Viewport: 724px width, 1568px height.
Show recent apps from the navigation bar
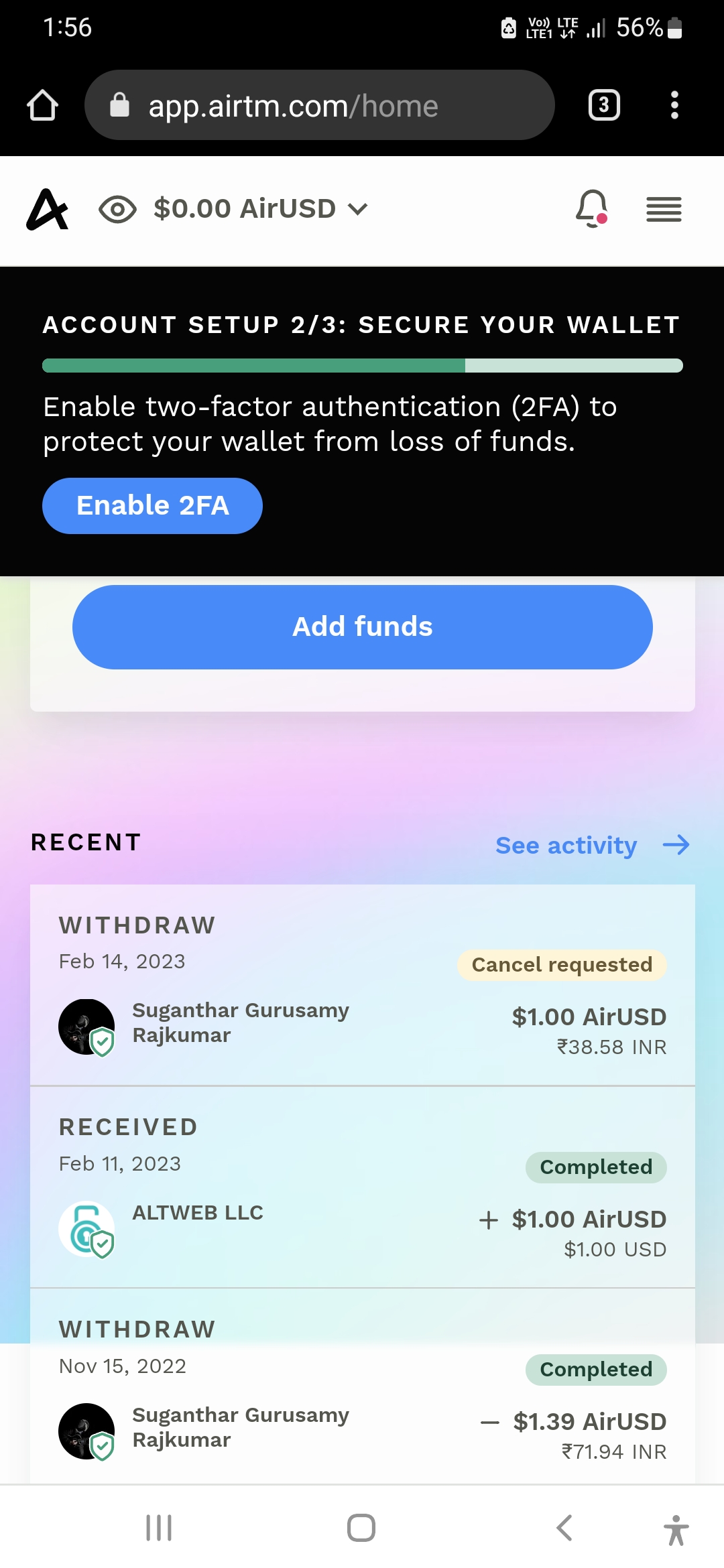[x=159, y=1528]
